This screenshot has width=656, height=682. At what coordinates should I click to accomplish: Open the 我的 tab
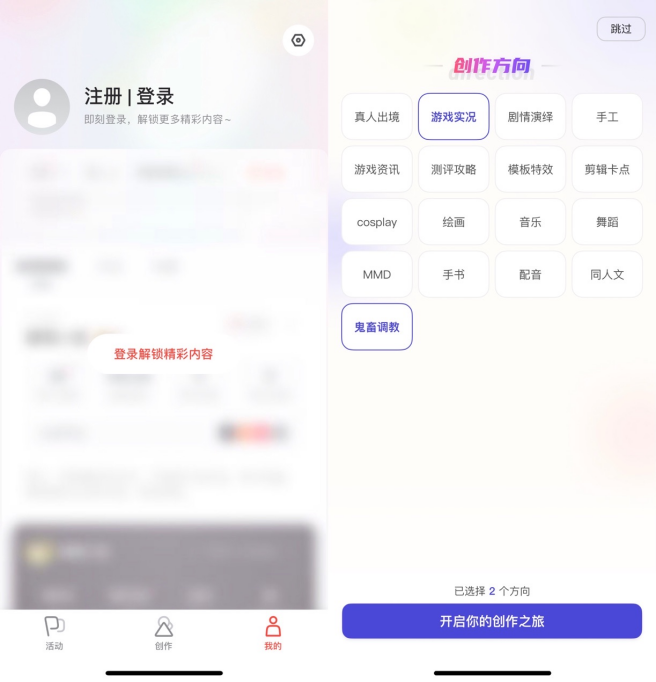[272, 633]
